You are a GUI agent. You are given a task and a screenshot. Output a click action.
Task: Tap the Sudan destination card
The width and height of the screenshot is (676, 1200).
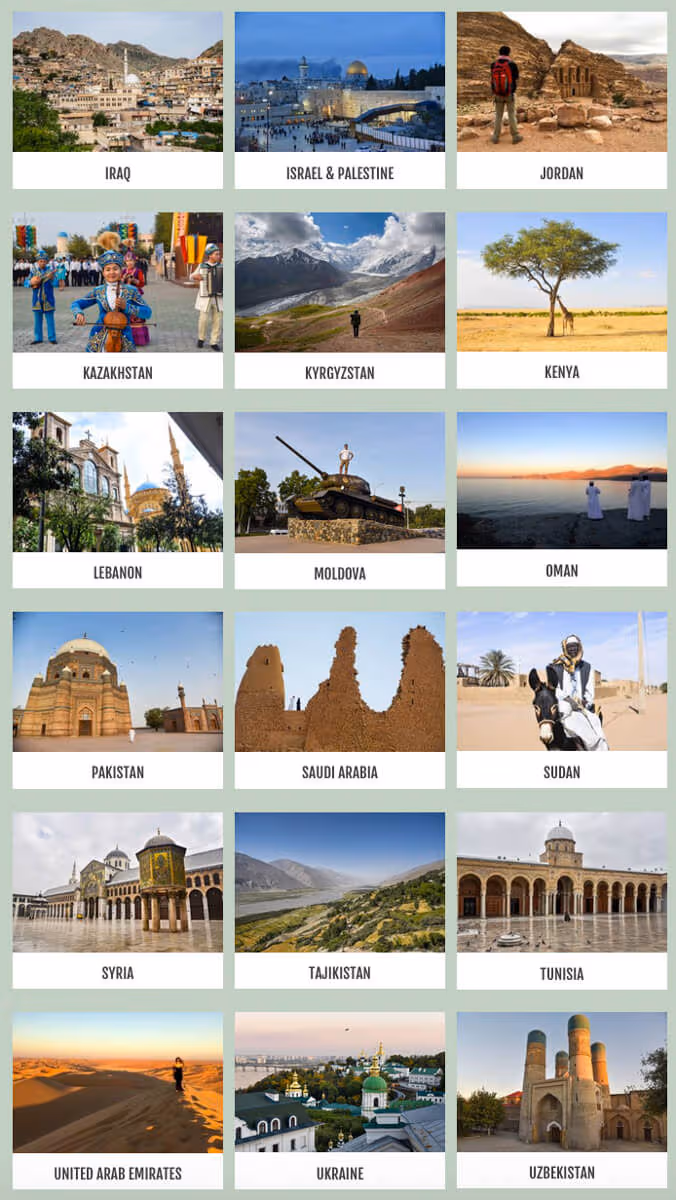tap(562, 700)
